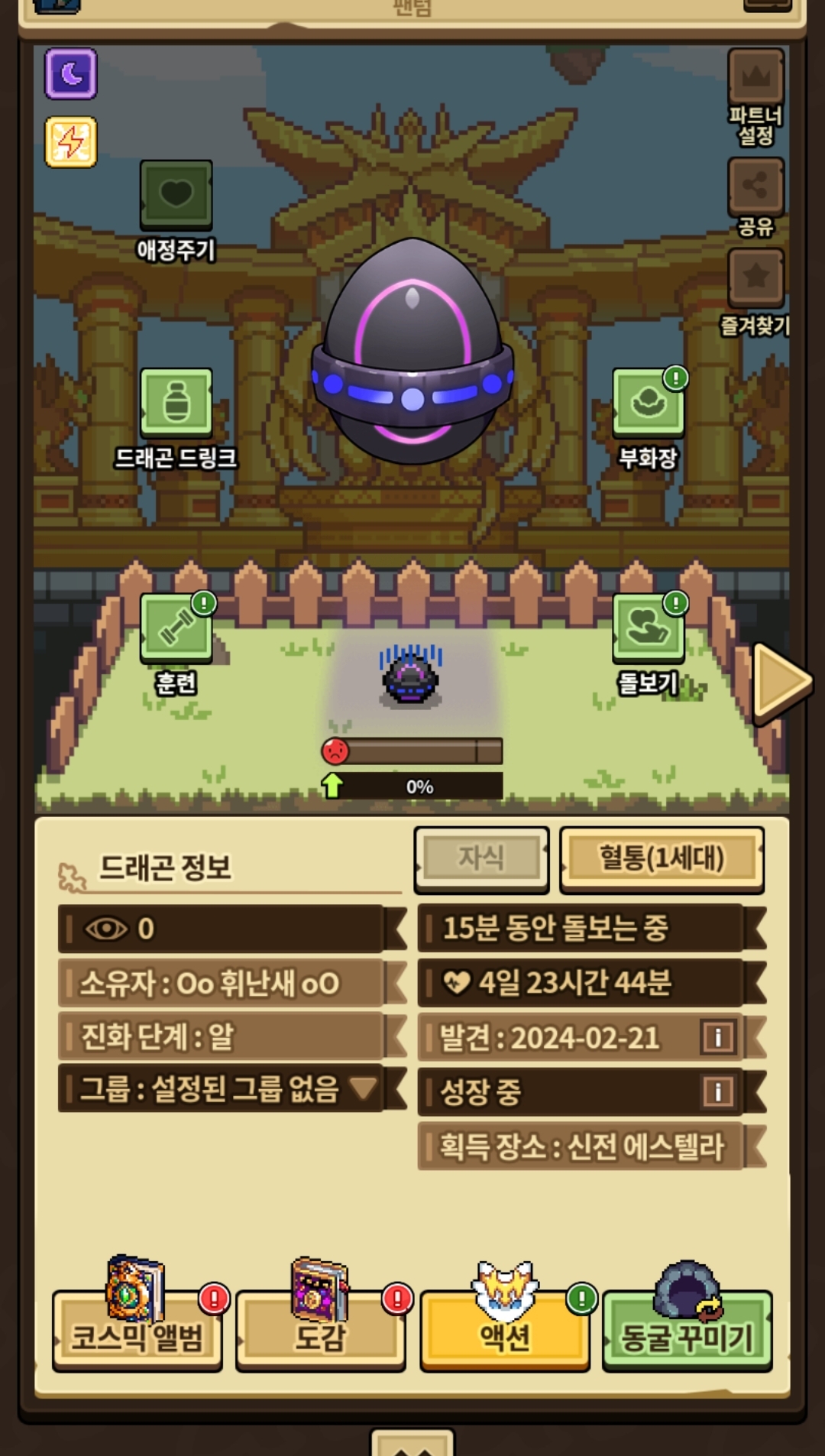The image size is (825, 1456).
Task: Share this dragon via 공유
Action: click(755, 187)
